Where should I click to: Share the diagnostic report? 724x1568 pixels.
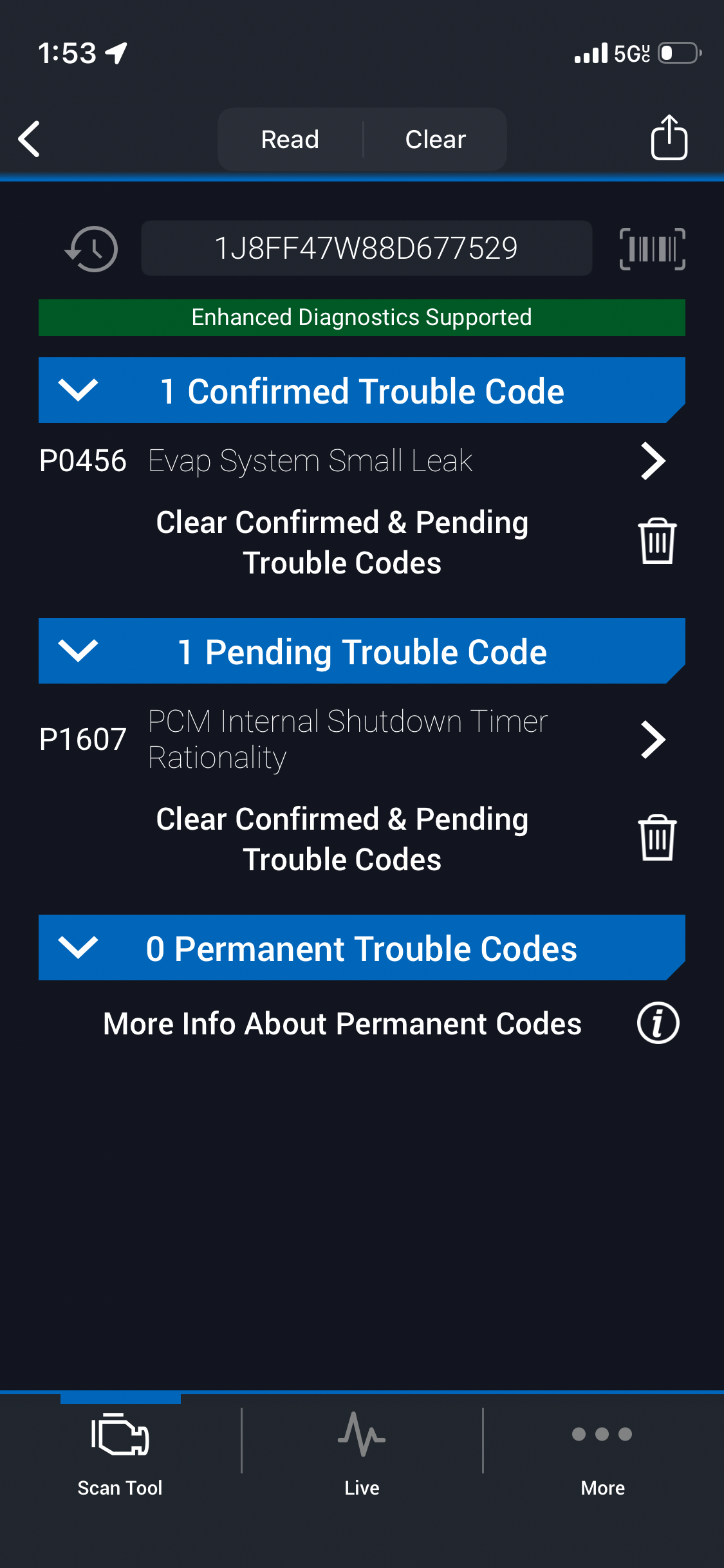point(669,138)
